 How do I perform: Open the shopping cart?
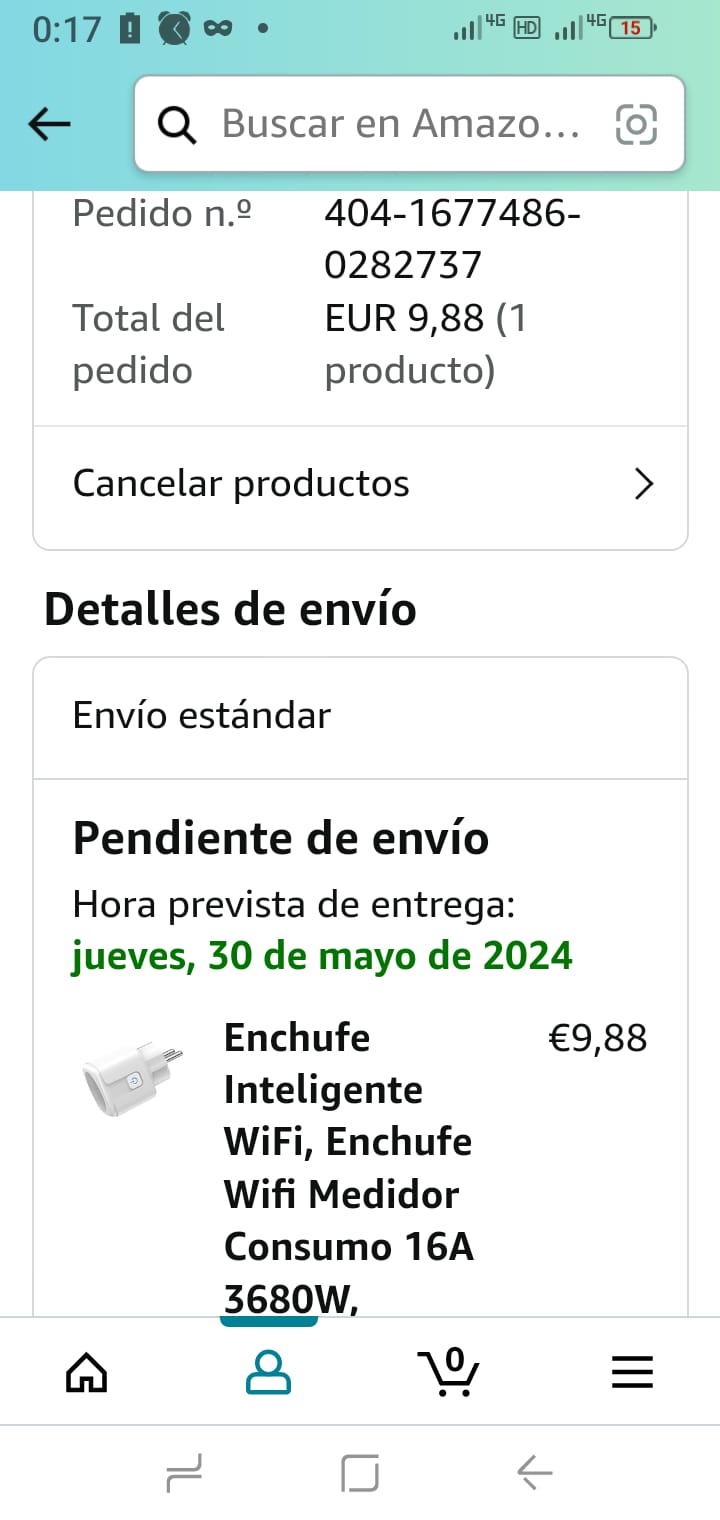coord(449,1372)
